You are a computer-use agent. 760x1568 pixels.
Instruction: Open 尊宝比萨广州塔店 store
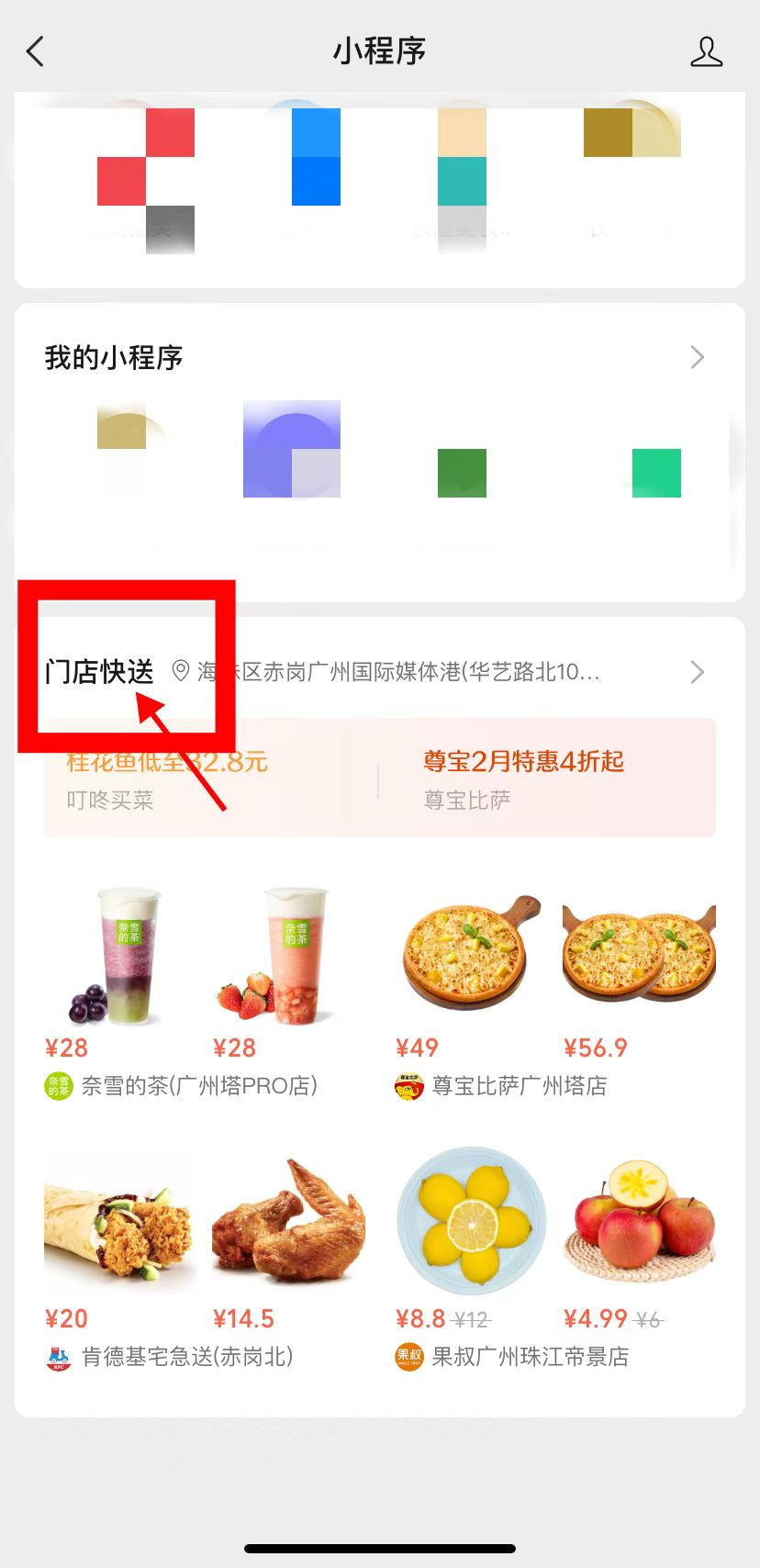pyautogui.click(x=519, y=1086)
